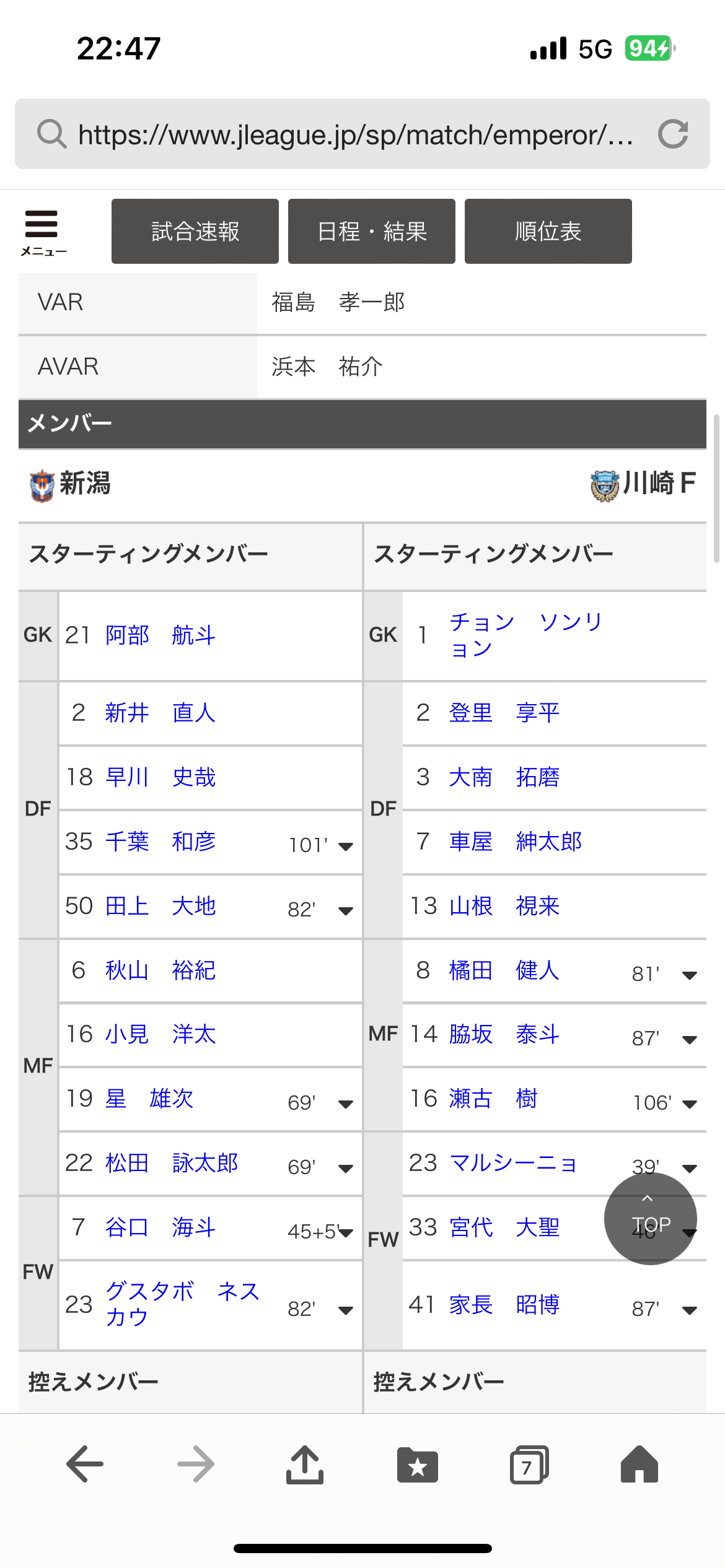Go to the browser home page
The height and width of the screenshot is (1568, 725).
[x=639, y=1464]
